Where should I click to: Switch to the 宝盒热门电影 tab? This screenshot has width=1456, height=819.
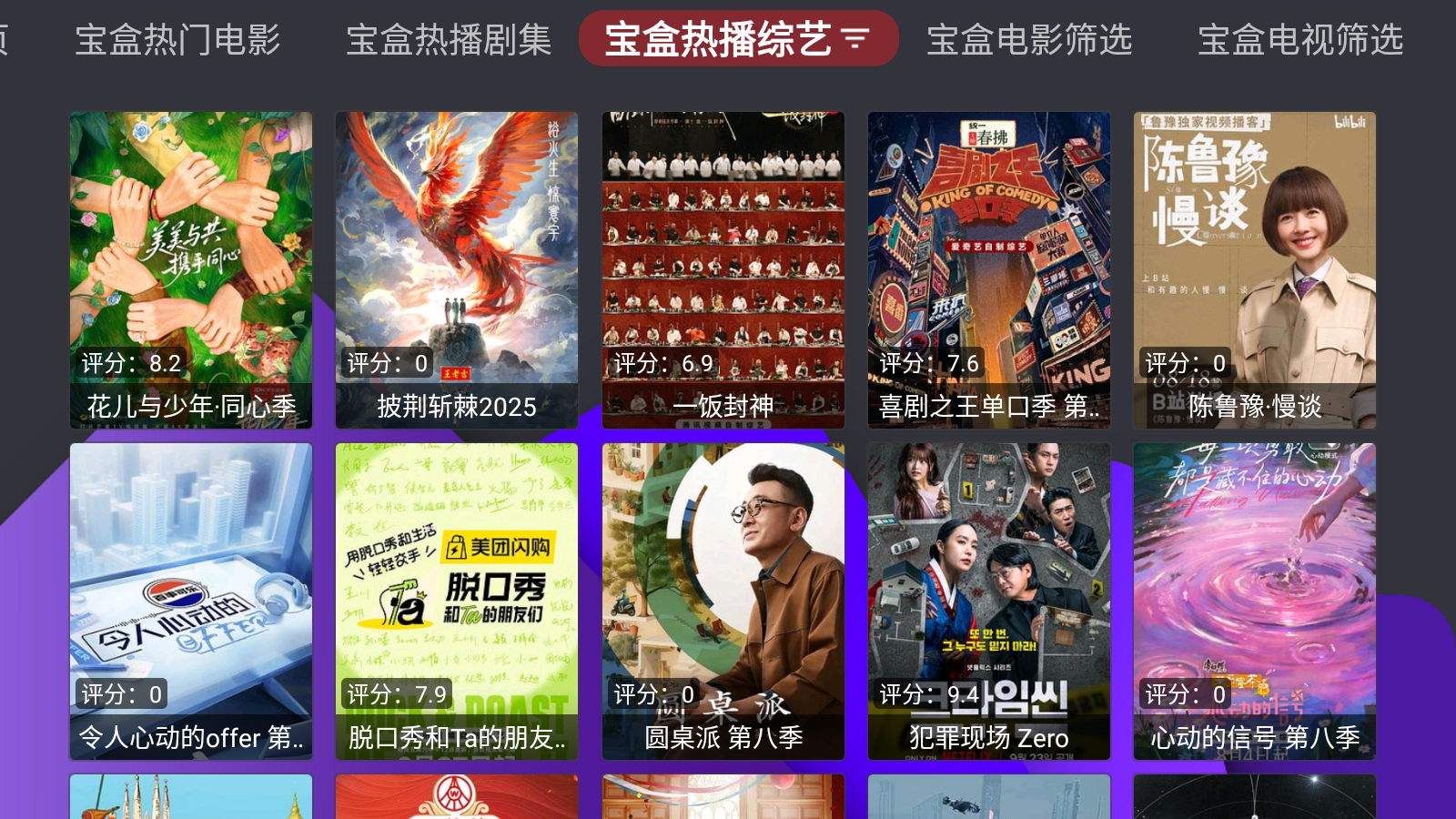tap(177, 40)
